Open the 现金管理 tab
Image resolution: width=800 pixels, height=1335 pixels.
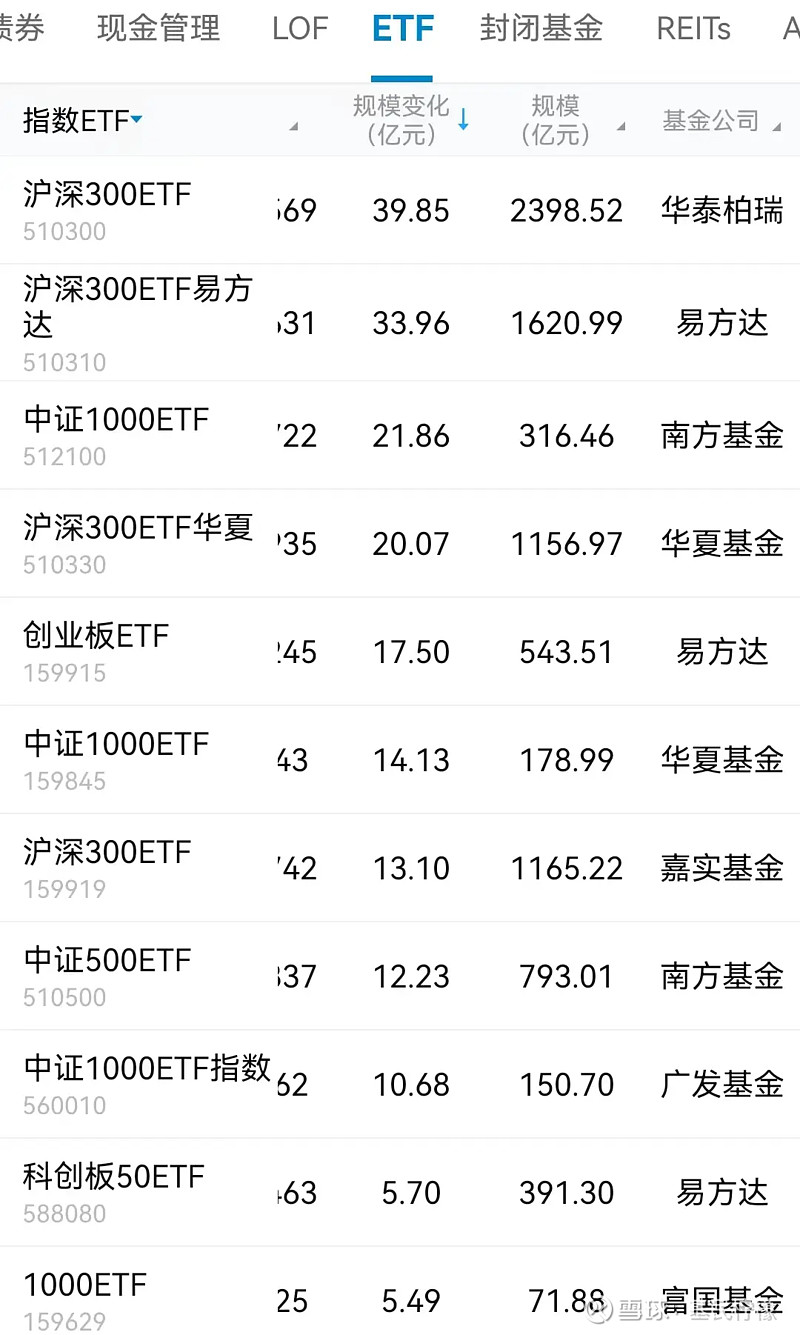pyautogui.click(x=157, y=29)
